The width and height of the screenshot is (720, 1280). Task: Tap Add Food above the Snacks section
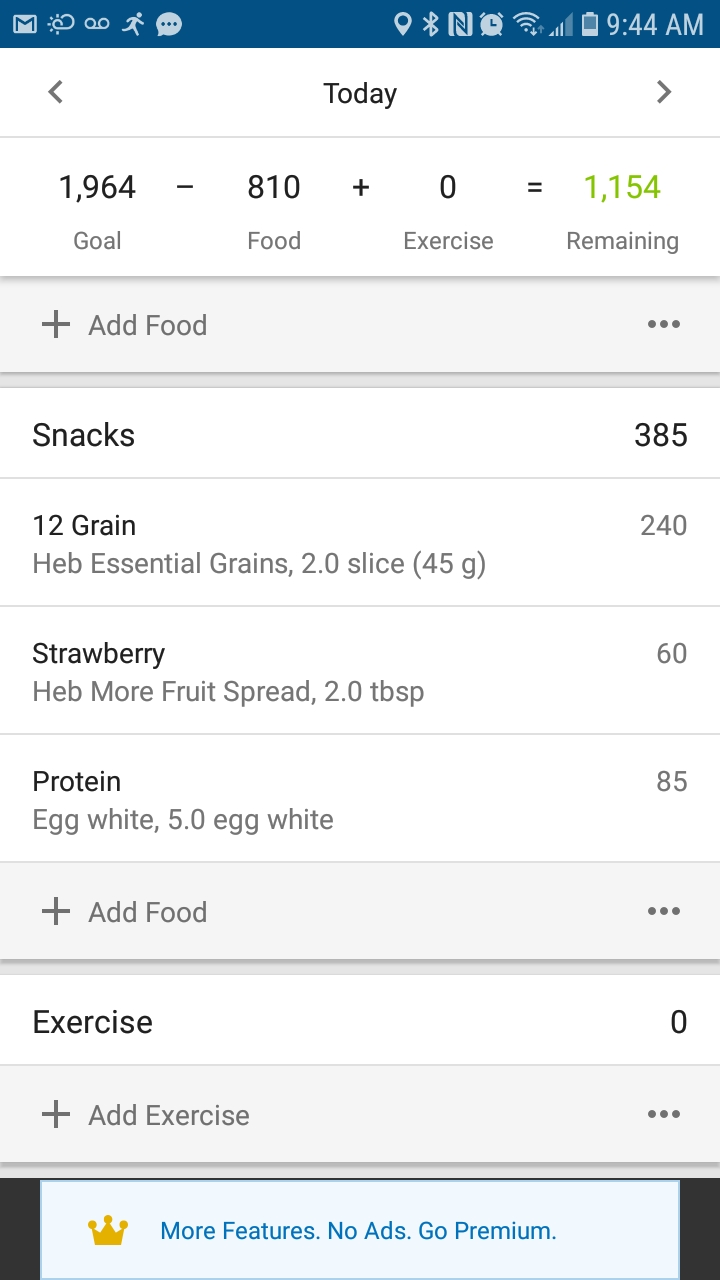click(124, 325)
